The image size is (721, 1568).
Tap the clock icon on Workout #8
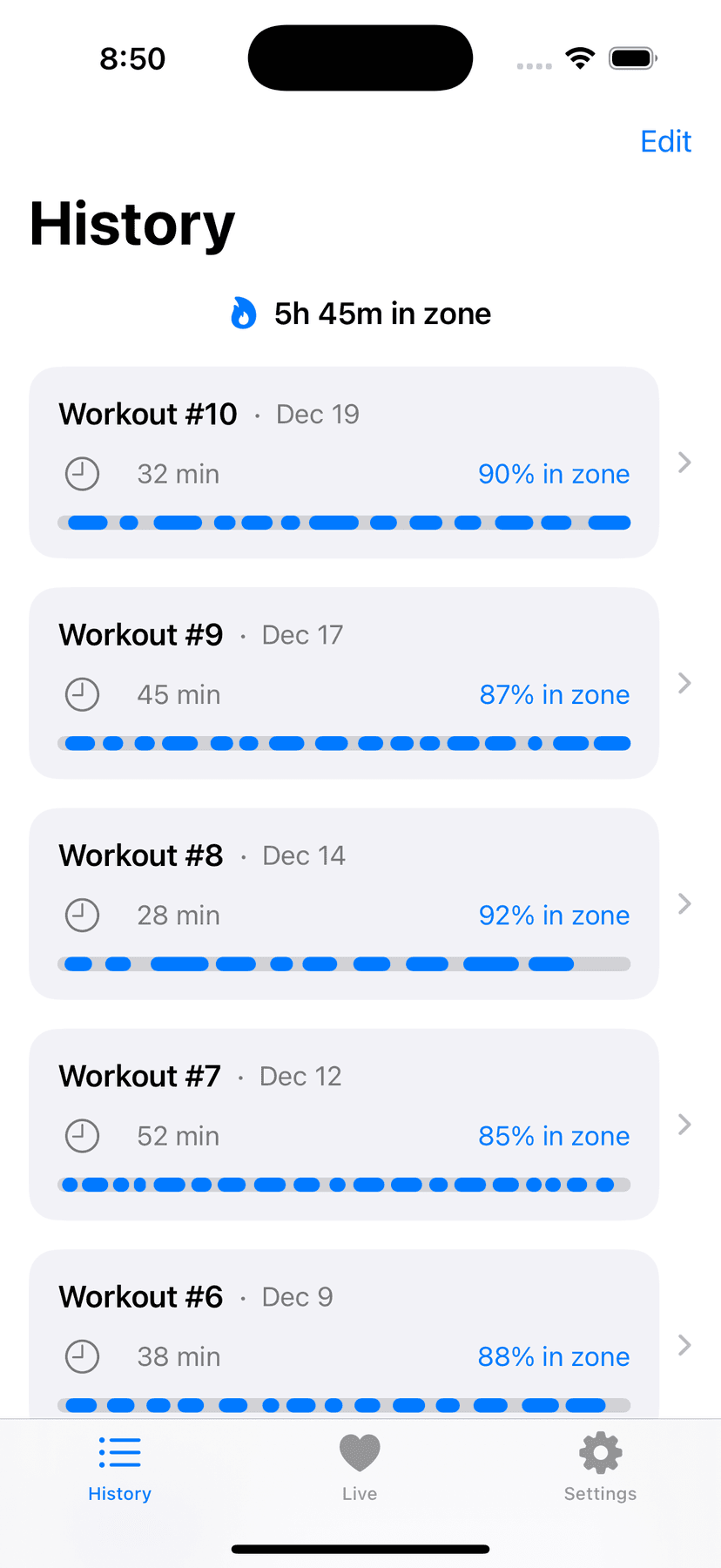(82, 915)
